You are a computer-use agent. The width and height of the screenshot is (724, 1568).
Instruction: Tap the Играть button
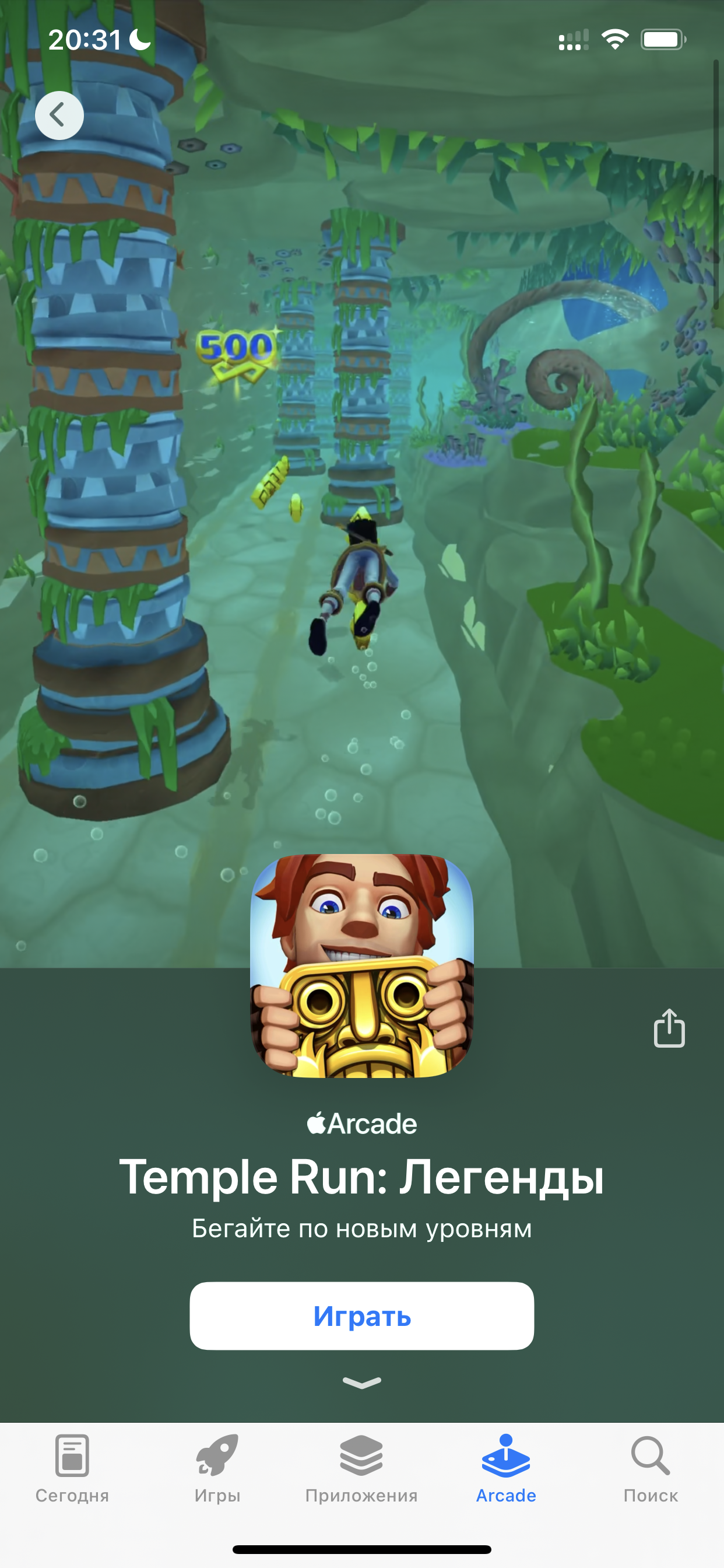pos(362,1316)
